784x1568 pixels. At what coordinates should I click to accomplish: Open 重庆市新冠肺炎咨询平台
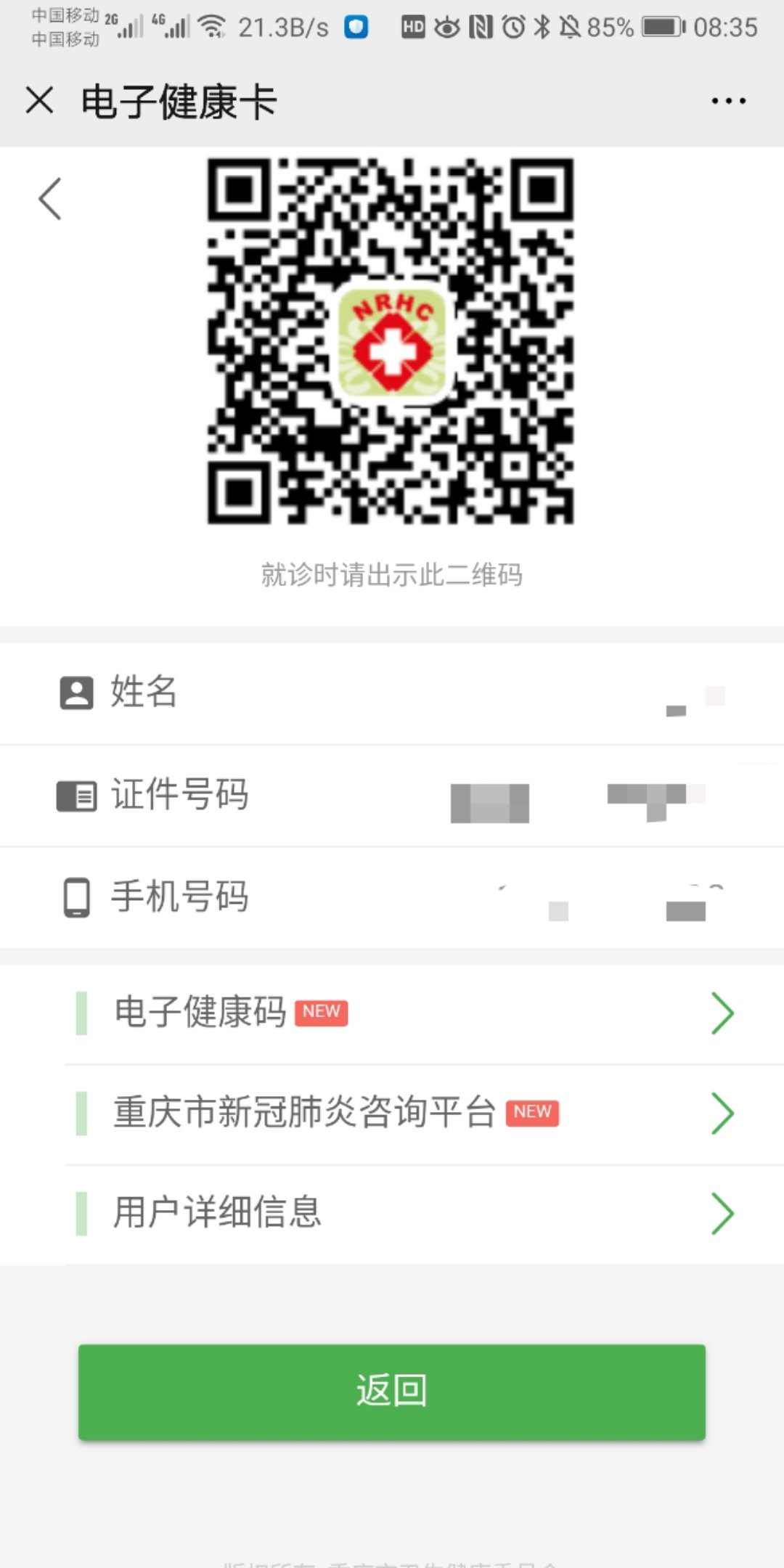pos(407,1113)
